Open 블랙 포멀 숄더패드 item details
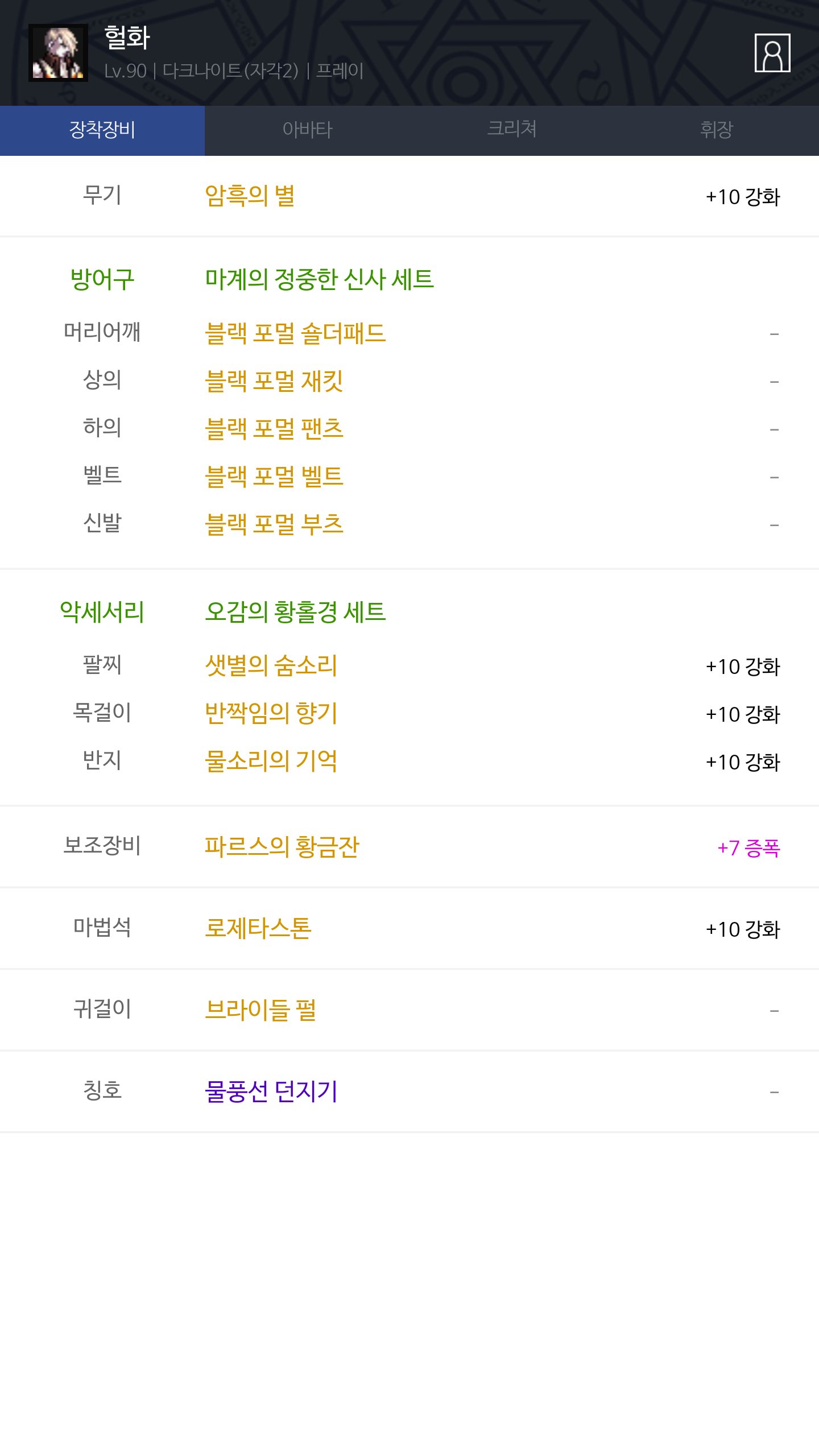The width and height of the screenshot is (819, 1456). [295, 334]
